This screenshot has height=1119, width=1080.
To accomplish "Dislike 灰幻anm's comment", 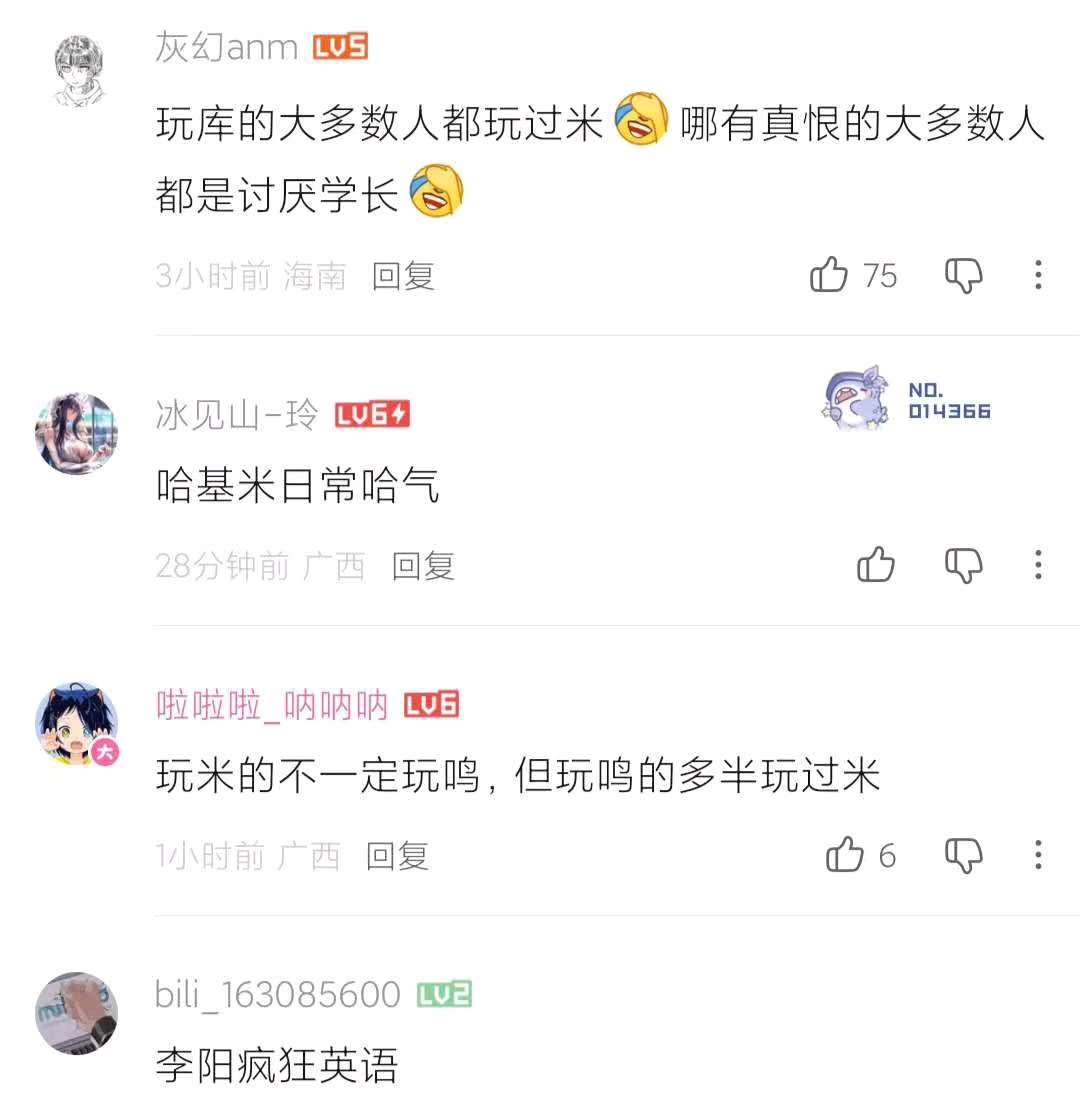I will click(964, 275).
